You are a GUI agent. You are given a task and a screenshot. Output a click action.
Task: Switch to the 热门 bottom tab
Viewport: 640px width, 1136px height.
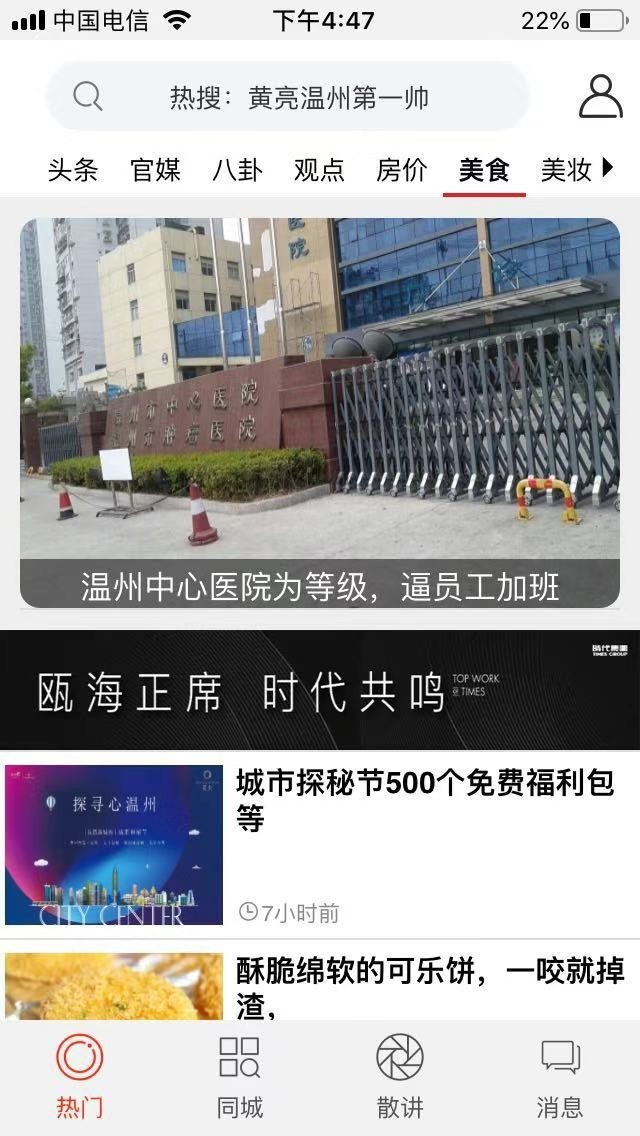pos(80,1075)
